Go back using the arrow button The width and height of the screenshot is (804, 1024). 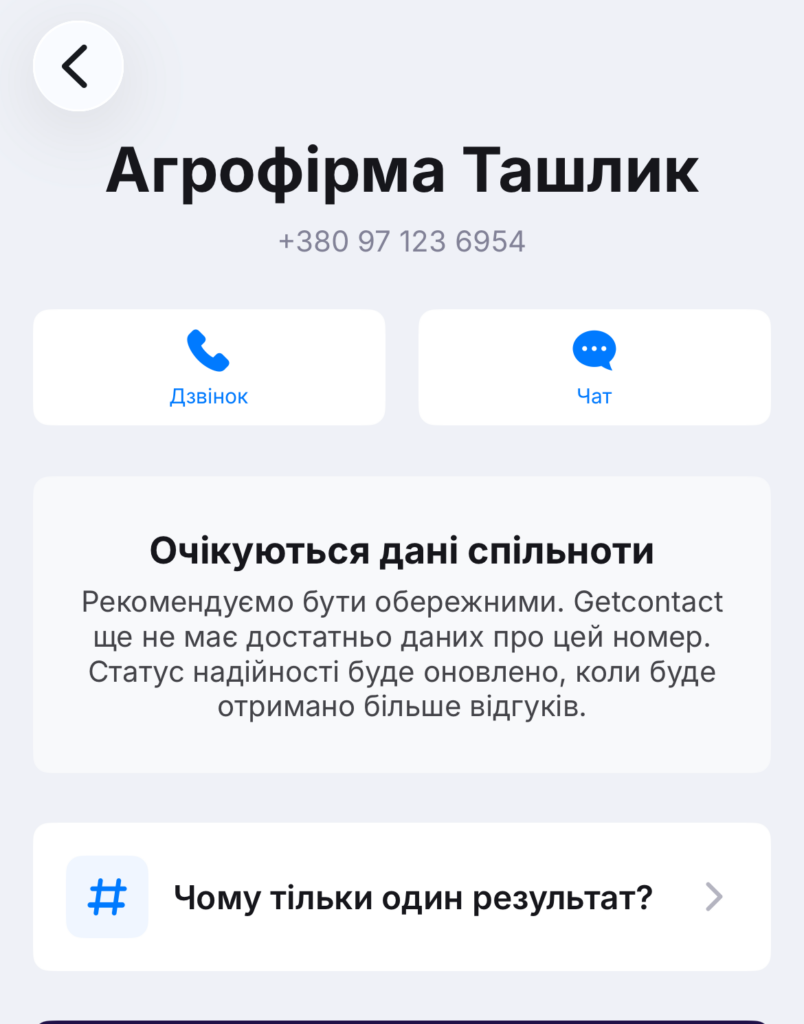coord(78,66)
